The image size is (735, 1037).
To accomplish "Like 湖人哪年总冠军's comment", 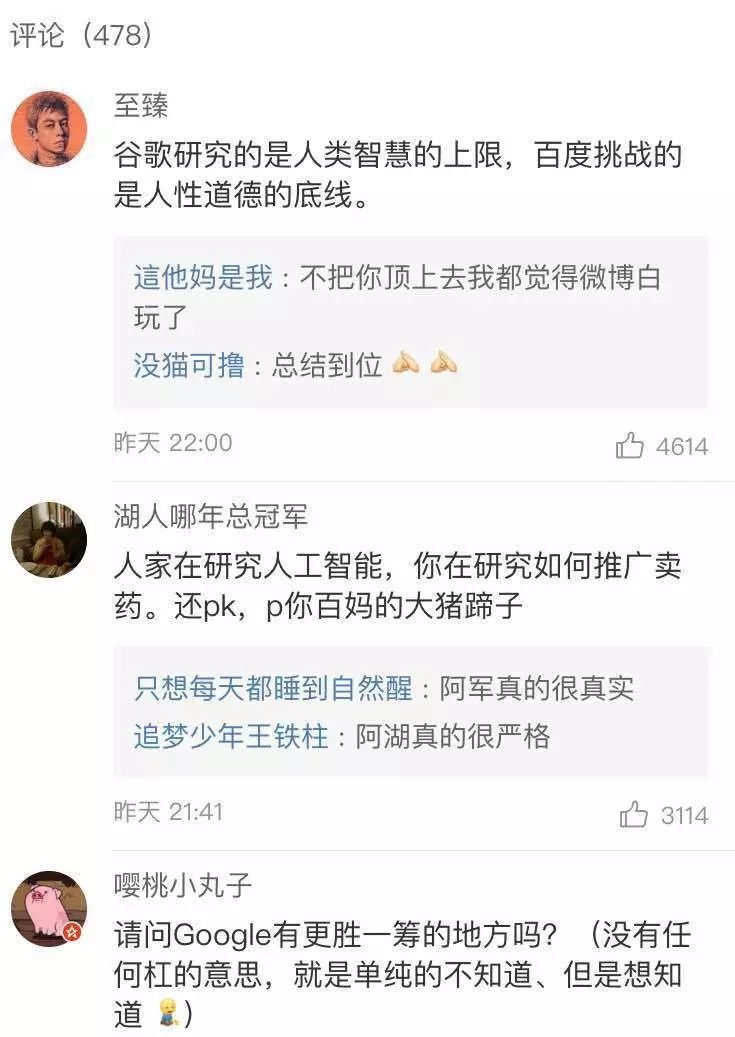I will point(634,814).
